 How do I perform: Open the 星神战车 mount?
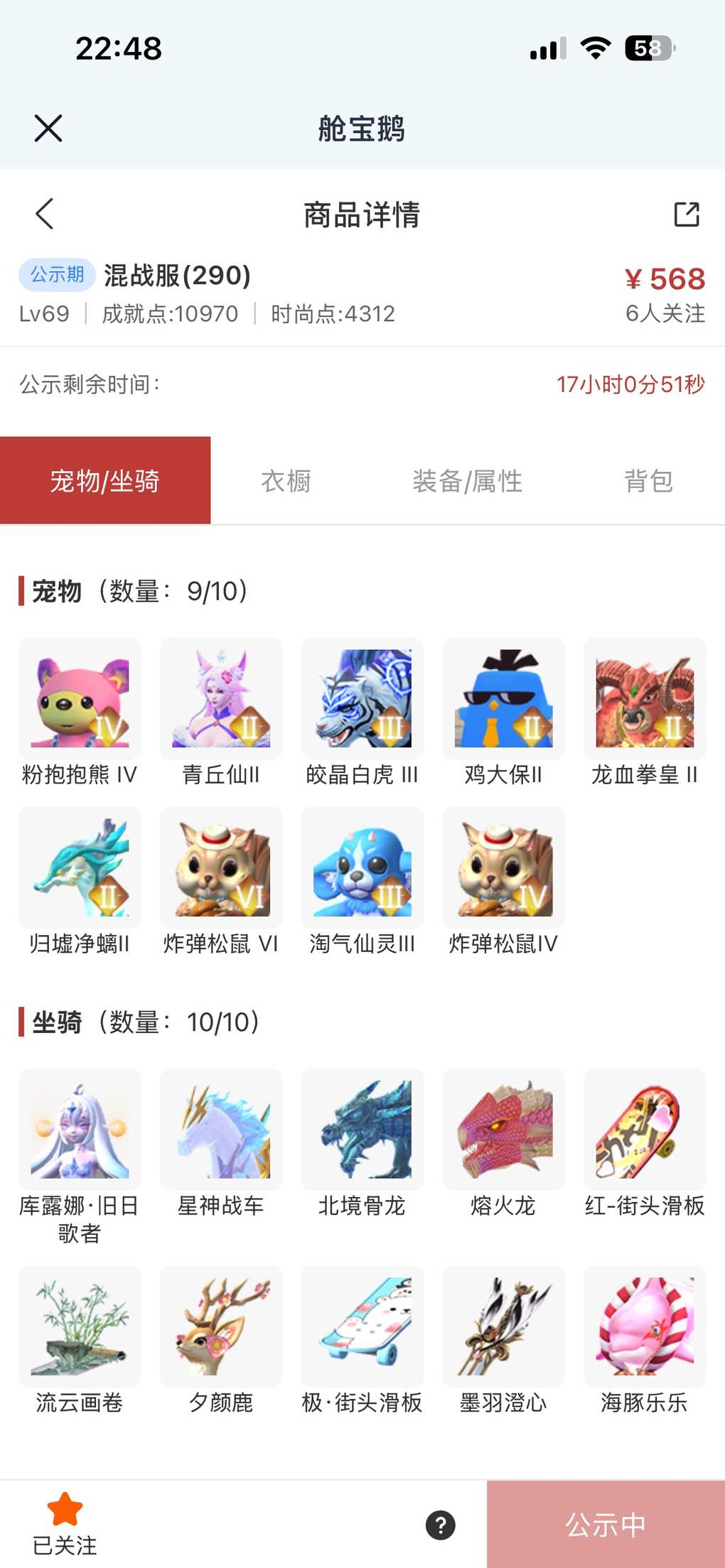[221, 1130]
